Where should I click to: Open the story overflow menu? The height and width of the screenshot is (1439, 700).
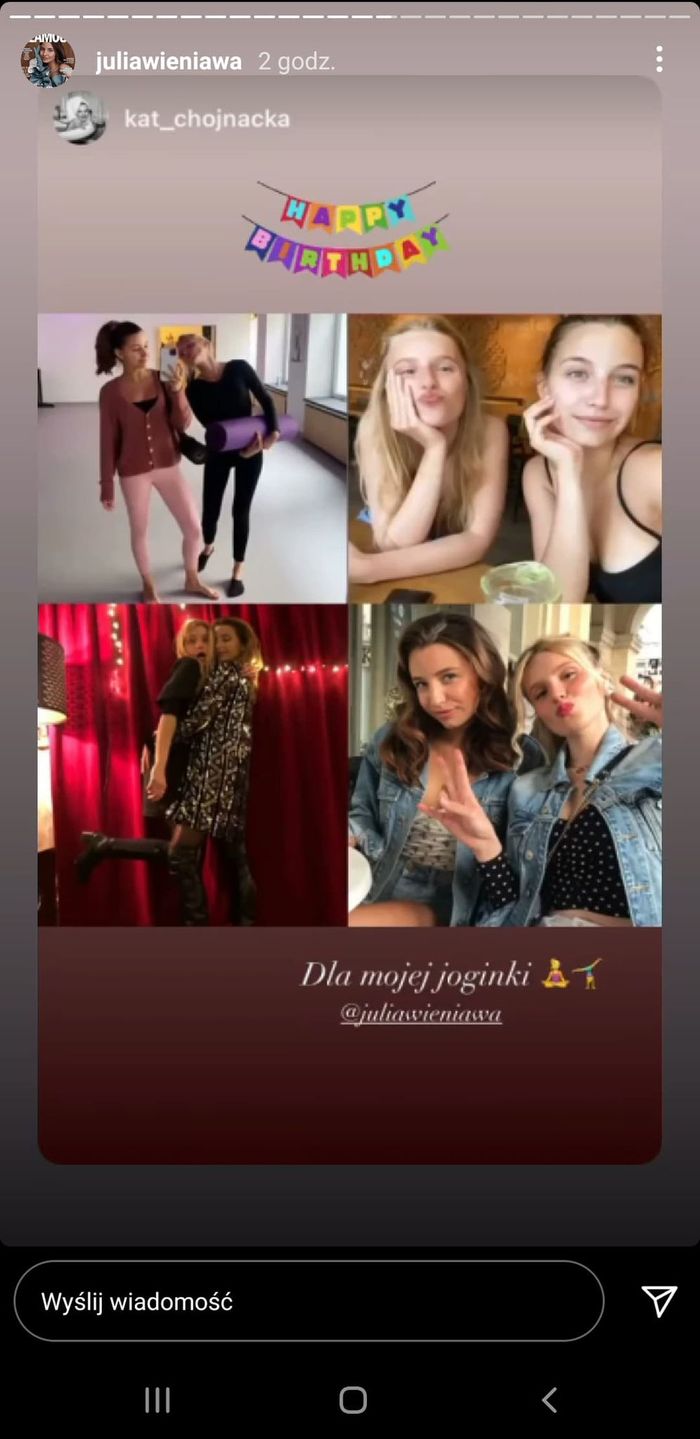(659, 59)
